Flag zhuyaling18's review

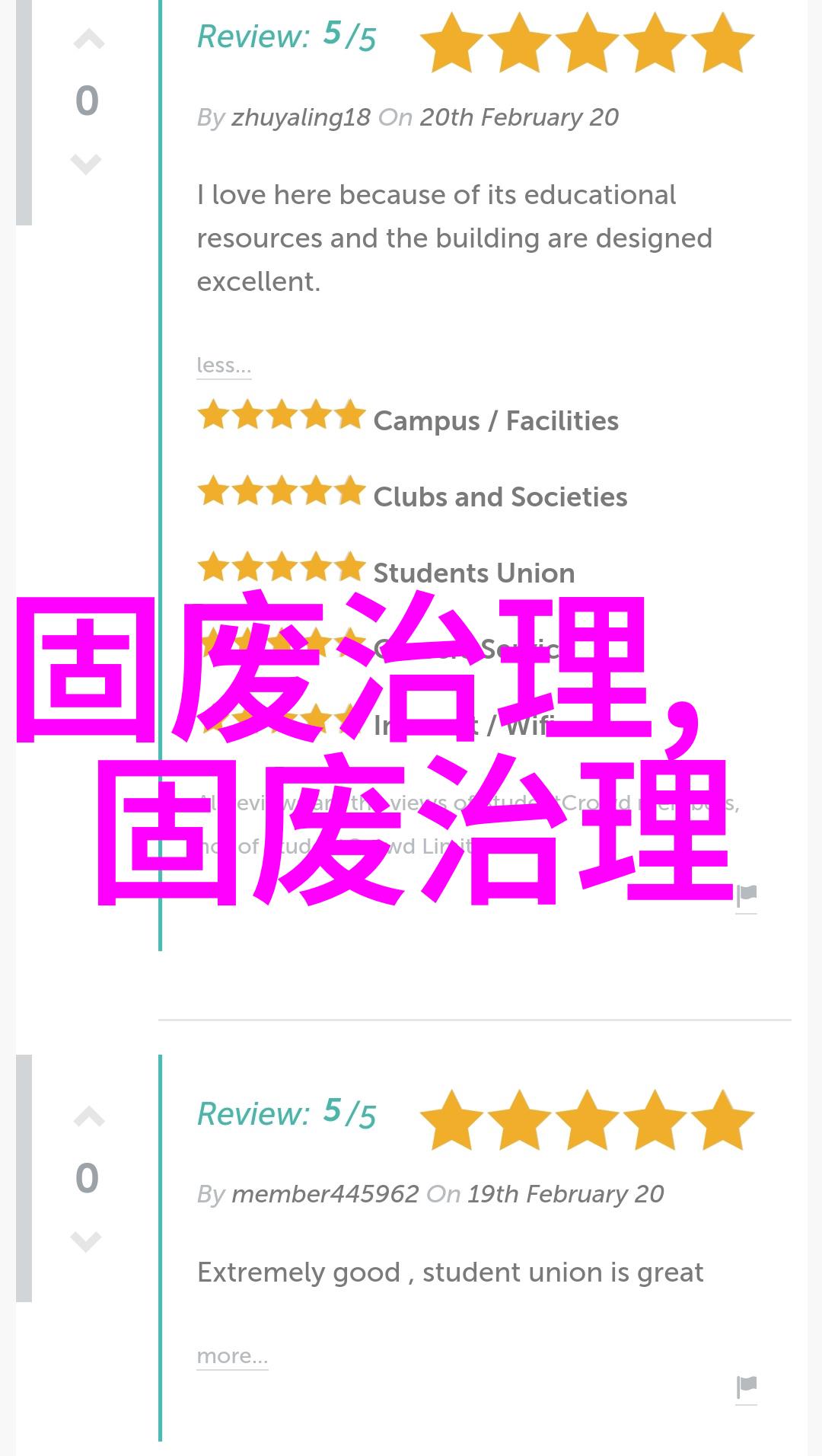click(x=746, y=896)
